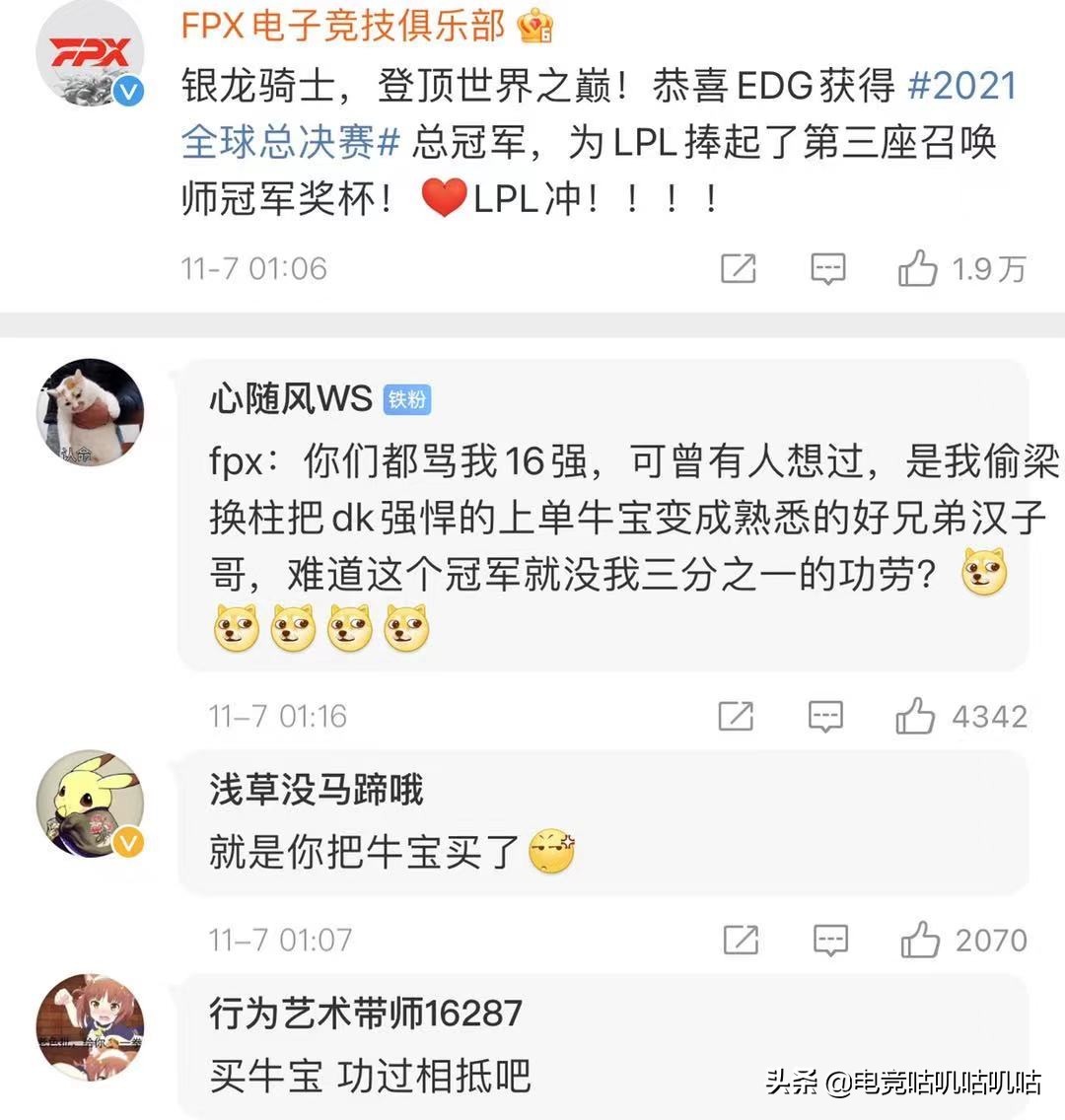The image size is (1065, 1120).
Task: Like 浅草没马蹄哦's comment
Action: (920, 940)
